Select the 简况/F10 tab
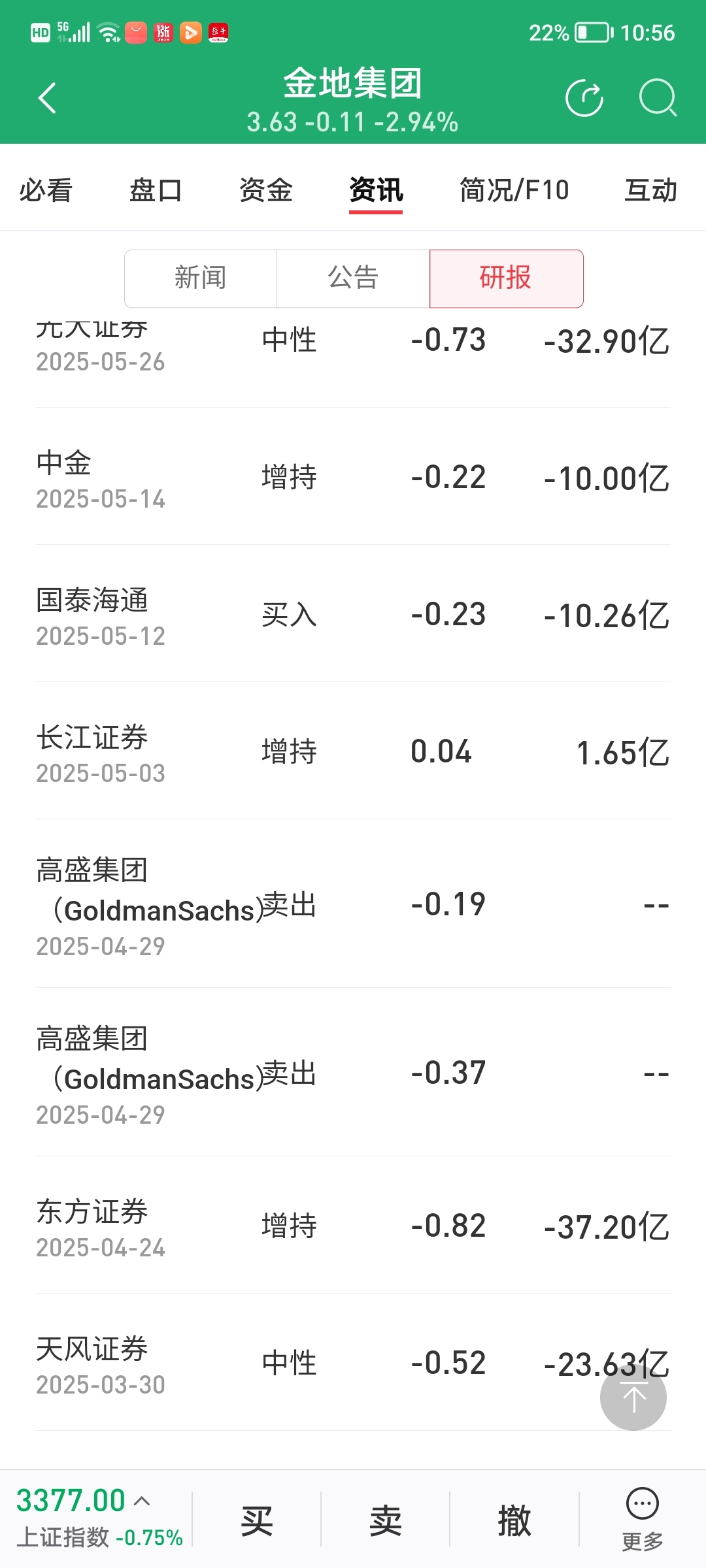This screenshot has width=706, height=1568. coord(514,190)
